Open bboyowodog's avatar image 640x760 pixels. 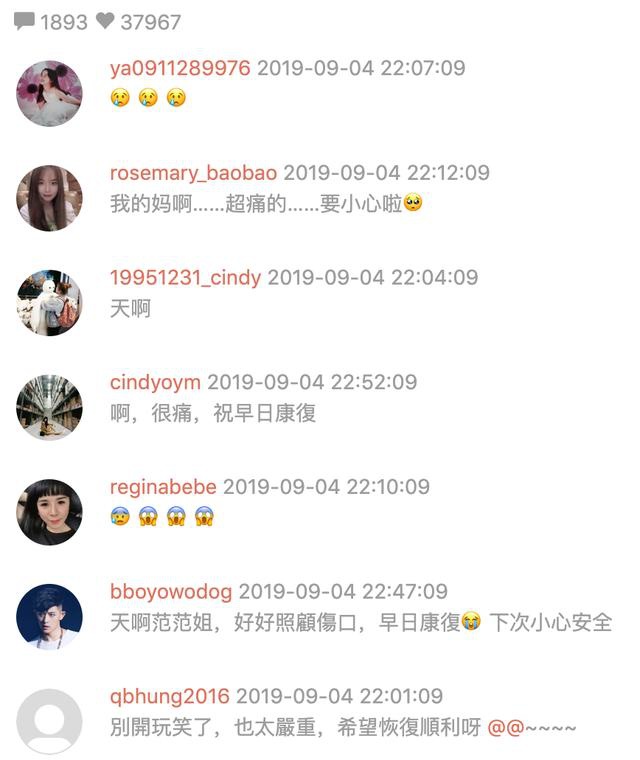49,617
